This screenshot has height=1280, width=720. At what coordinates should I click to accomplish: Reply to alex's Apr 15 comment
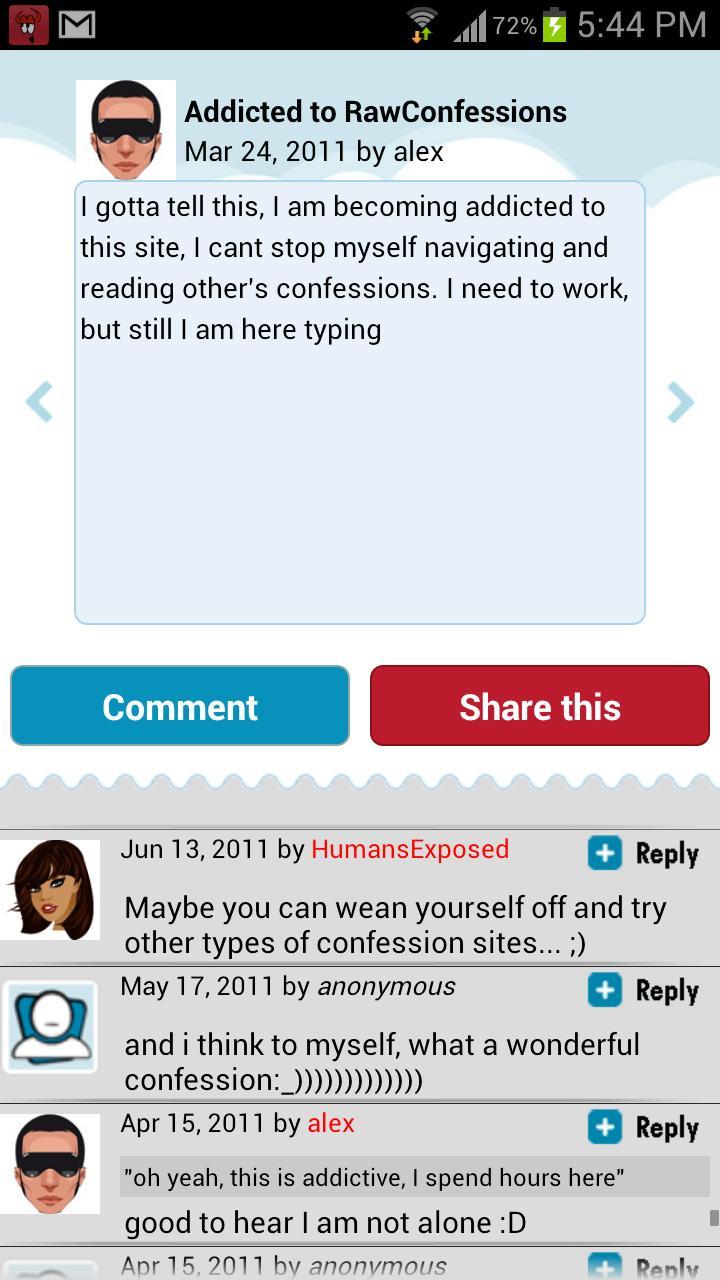pos(644,1127)
